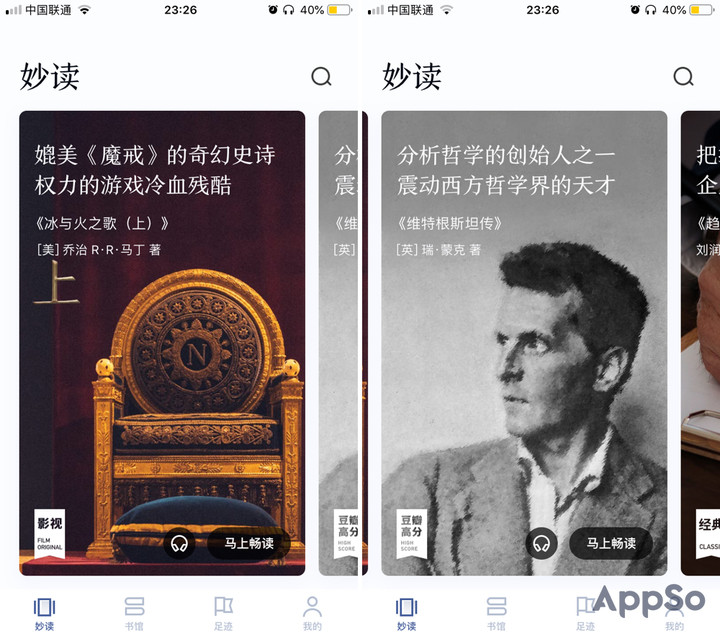Tap 马上畅读 on the 冰与火之歌 card
This screenshot has width=720, height=636.
coord(249,544)
